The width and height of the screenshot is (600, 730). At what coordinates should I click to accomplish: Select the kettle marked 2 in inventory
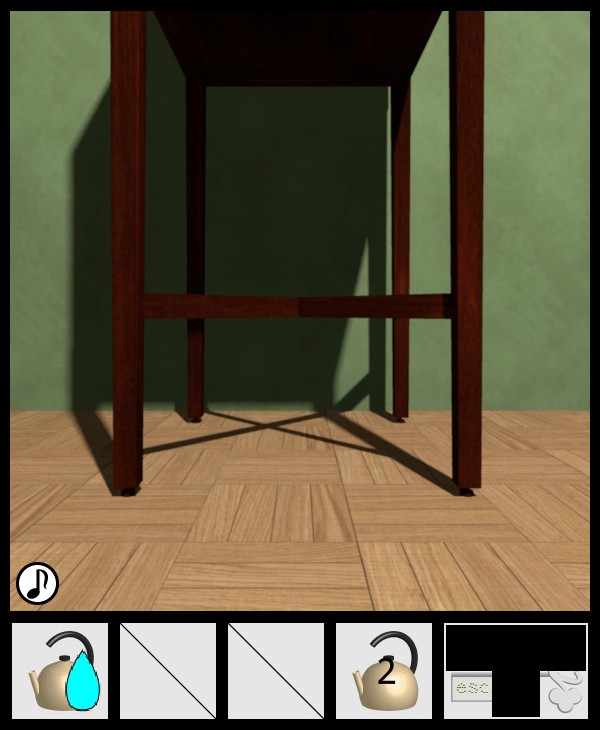point(384,671)
